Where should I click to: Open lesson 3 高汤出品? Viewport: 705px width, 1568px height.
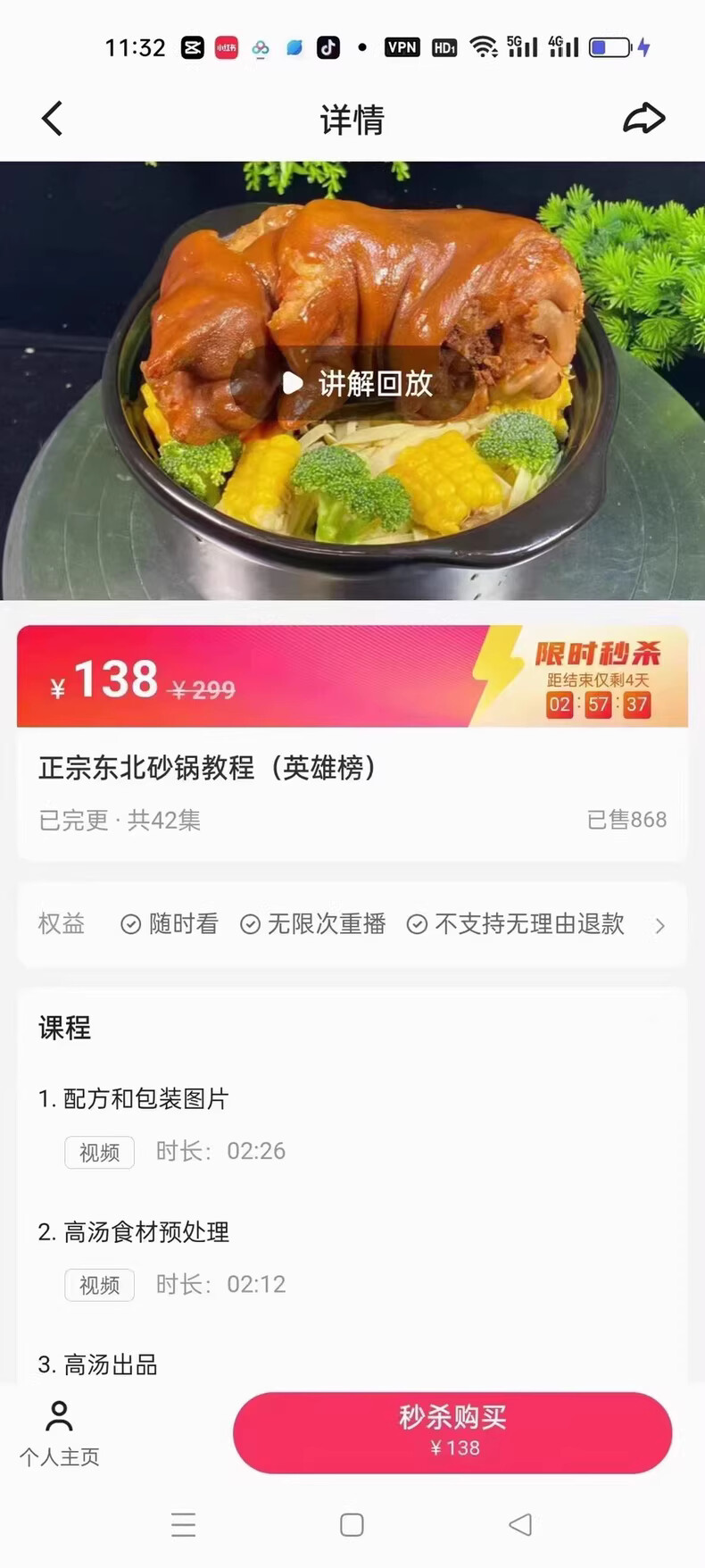point(98,1364)
